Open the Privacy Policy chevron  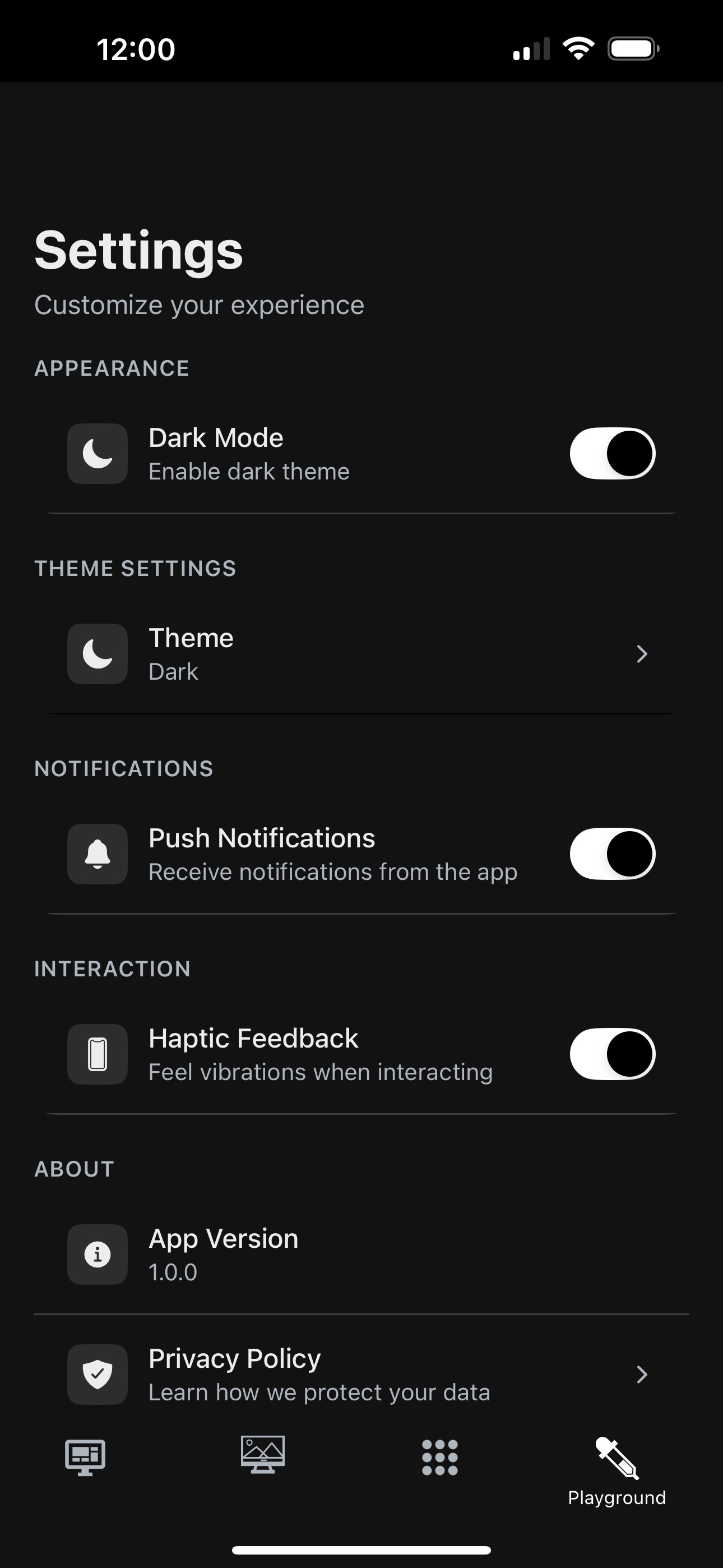pyautogui.click(x=643, y=1375)
